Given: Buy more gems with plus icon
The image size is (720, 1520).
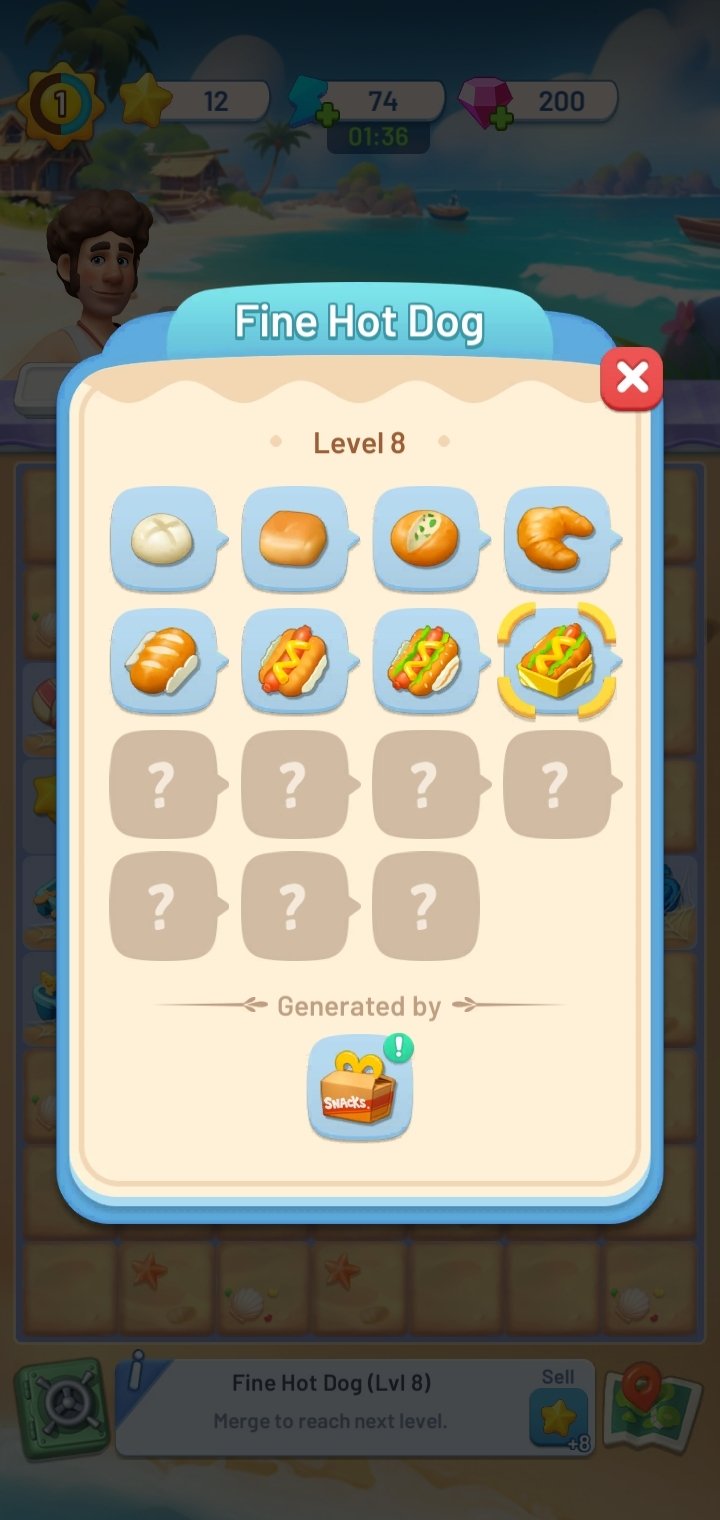Looking at the screenshot, I should [x=500, y=118].
